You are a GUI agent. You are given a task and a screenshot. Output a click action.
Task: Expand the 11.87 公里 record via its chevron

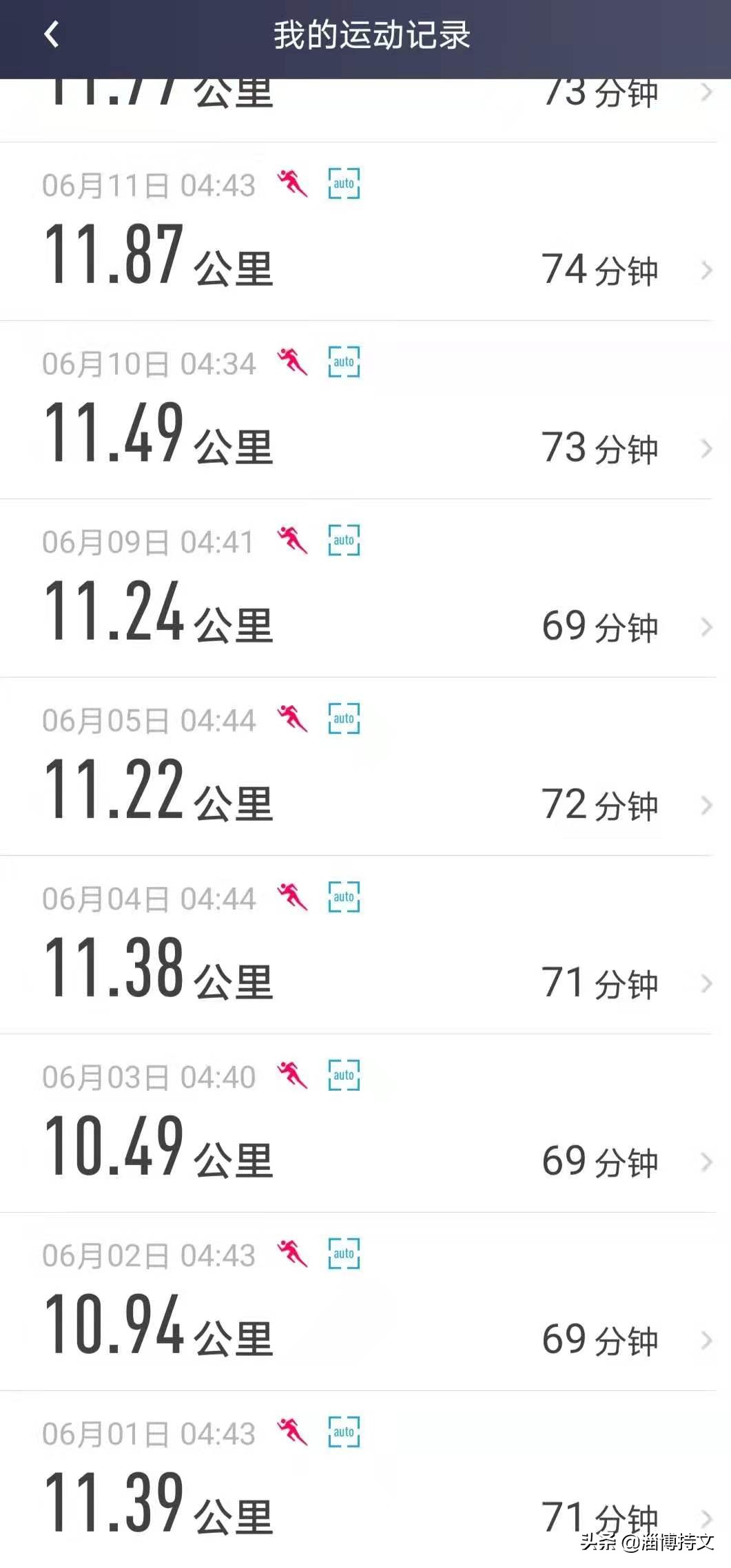coord(708,269)
